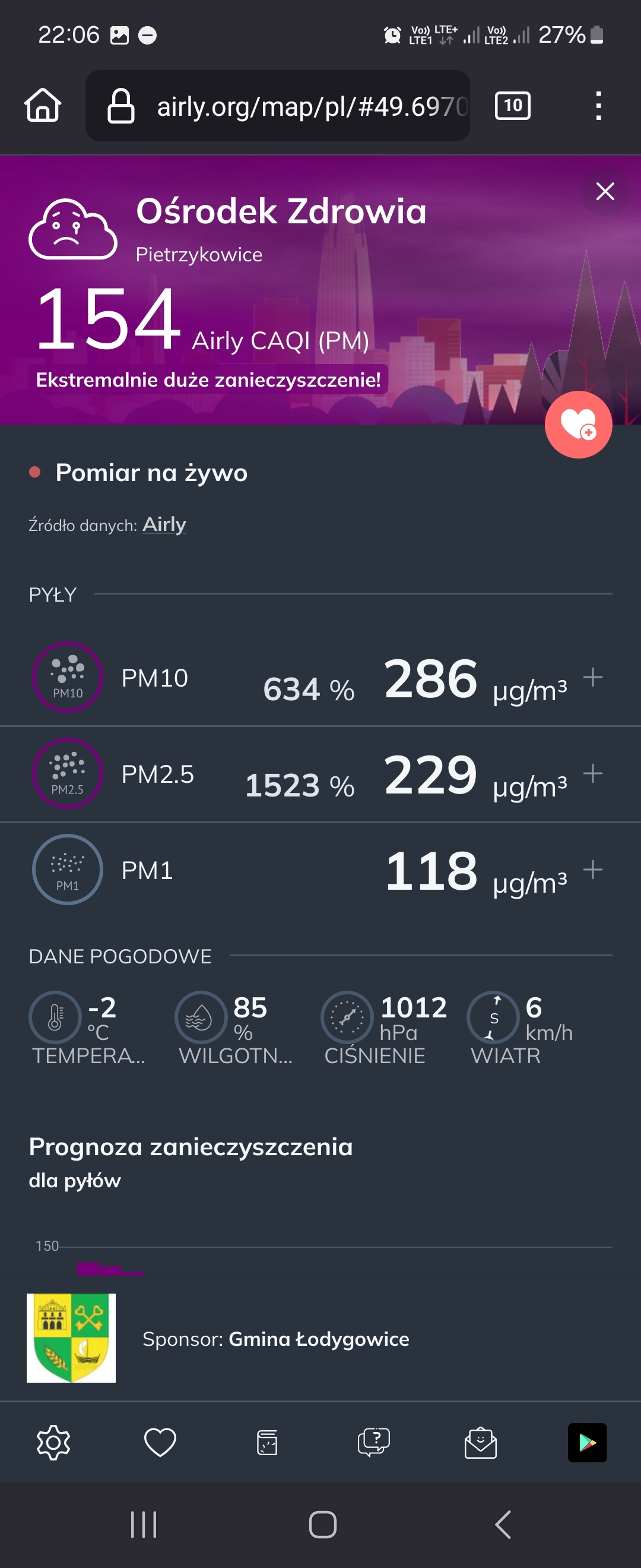The width and height of the screenshot is (641, 1568).
Task: Open the help question-bubble icon
Action: pos(373,1442)
